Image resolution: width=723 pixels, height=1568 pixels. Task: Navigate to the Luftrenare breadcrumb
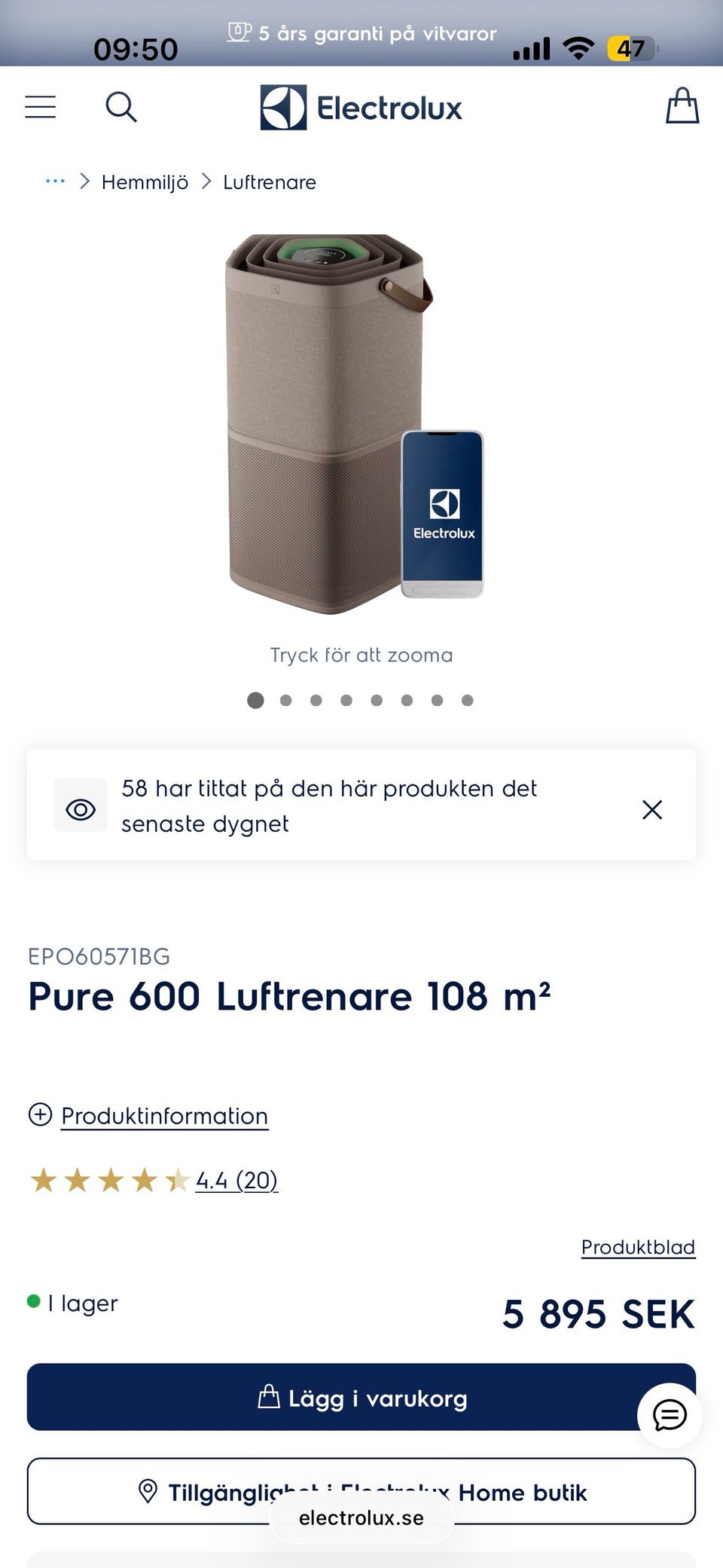click(269, 181)
